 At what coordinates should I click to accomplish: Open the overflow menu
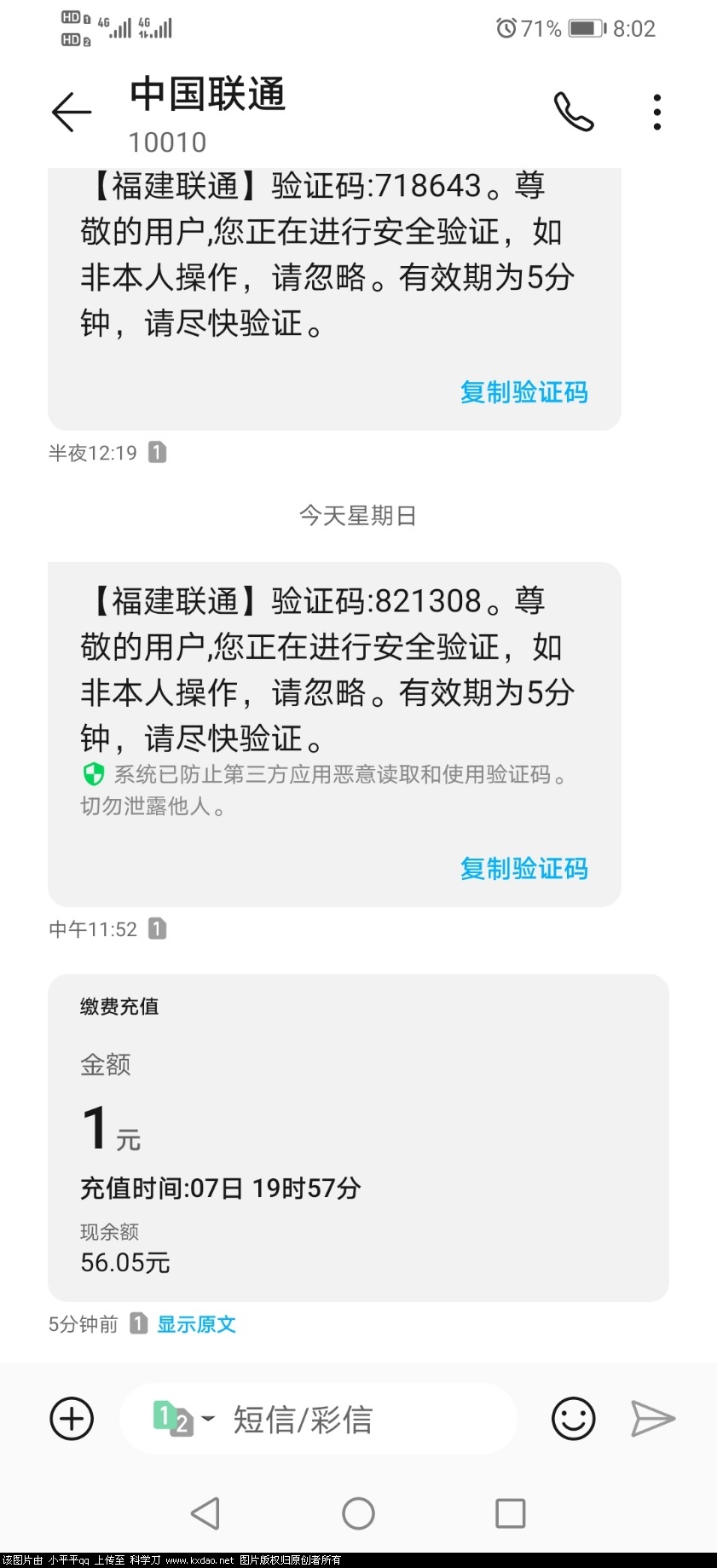pos(656,112)
